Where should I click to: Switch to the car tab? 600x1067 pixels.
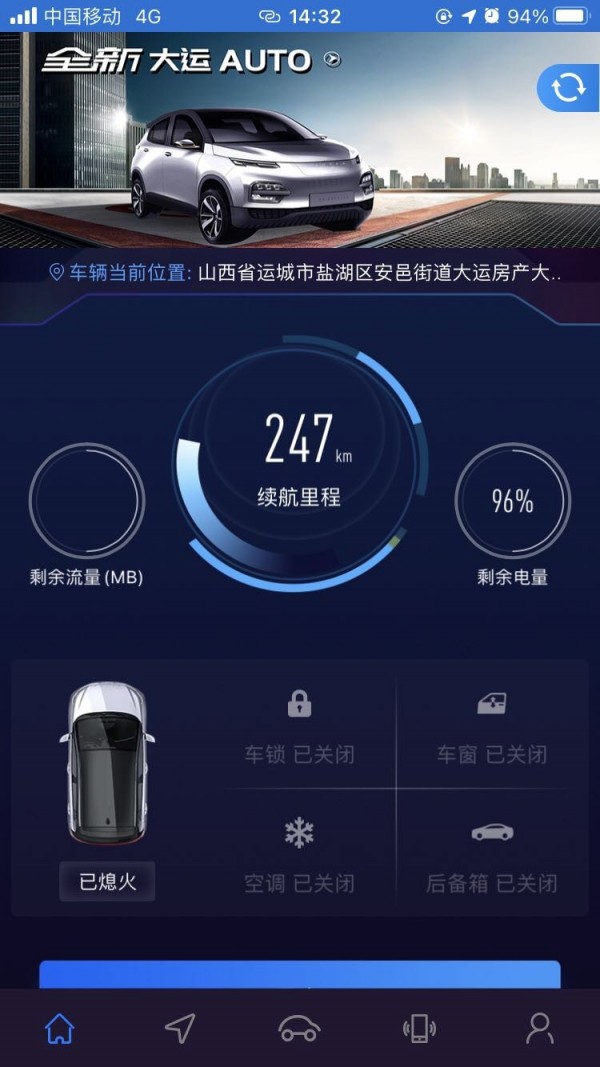[299, 1029]
